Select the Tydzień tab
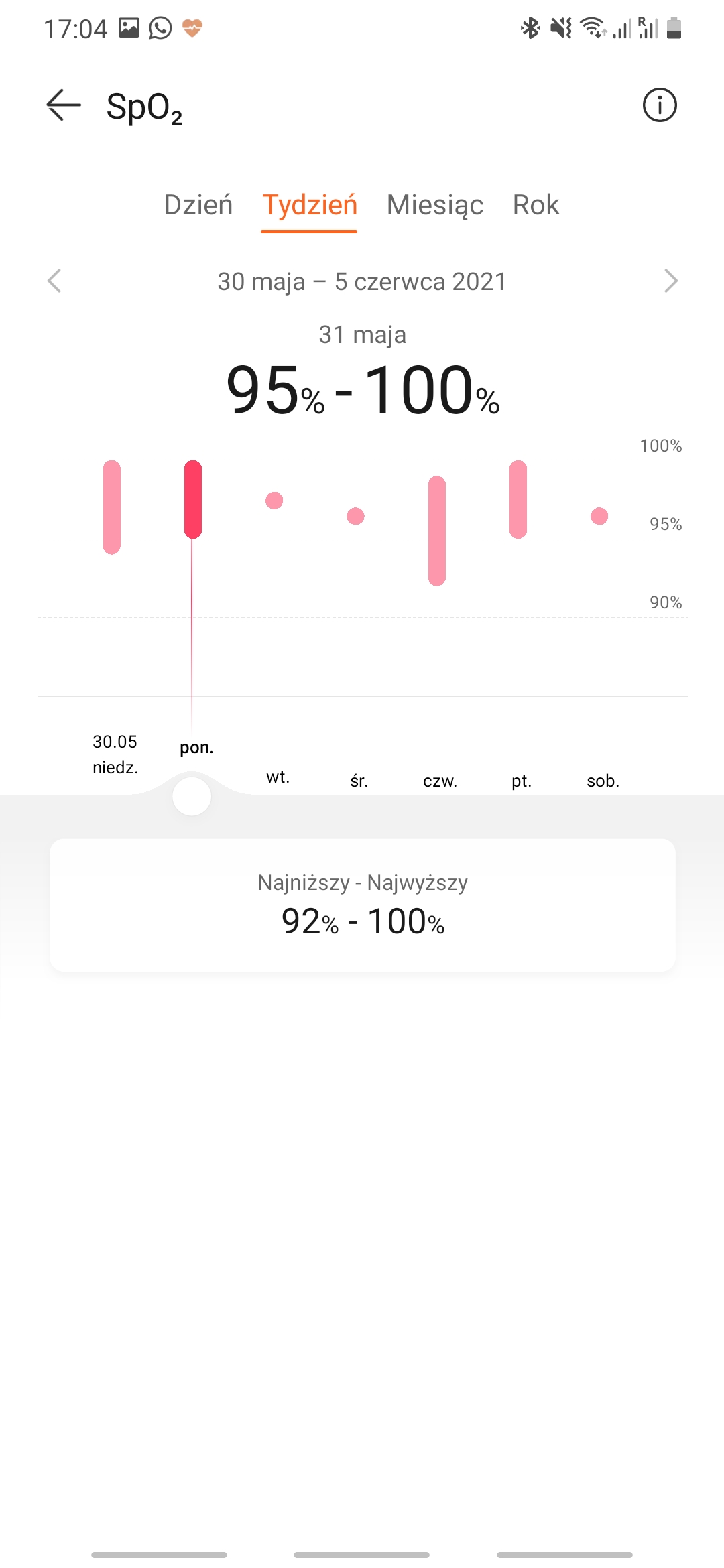Image resolution: width=724 pixels, height=1568 pixels. point(309,205)
